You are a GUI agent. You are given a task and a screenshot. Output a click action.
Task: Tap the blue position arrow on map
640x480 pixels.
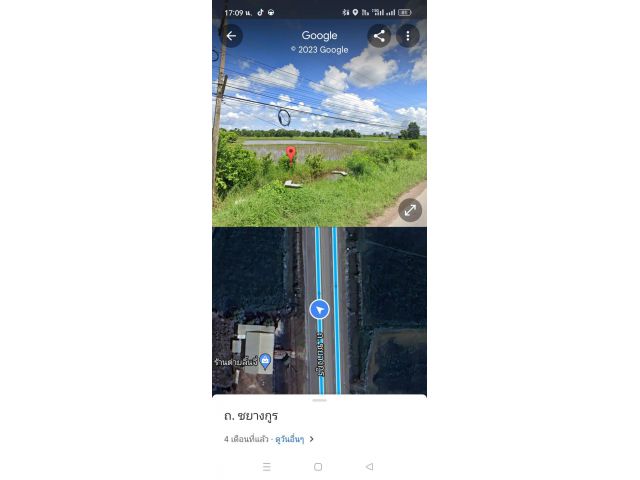click(319, 309)
